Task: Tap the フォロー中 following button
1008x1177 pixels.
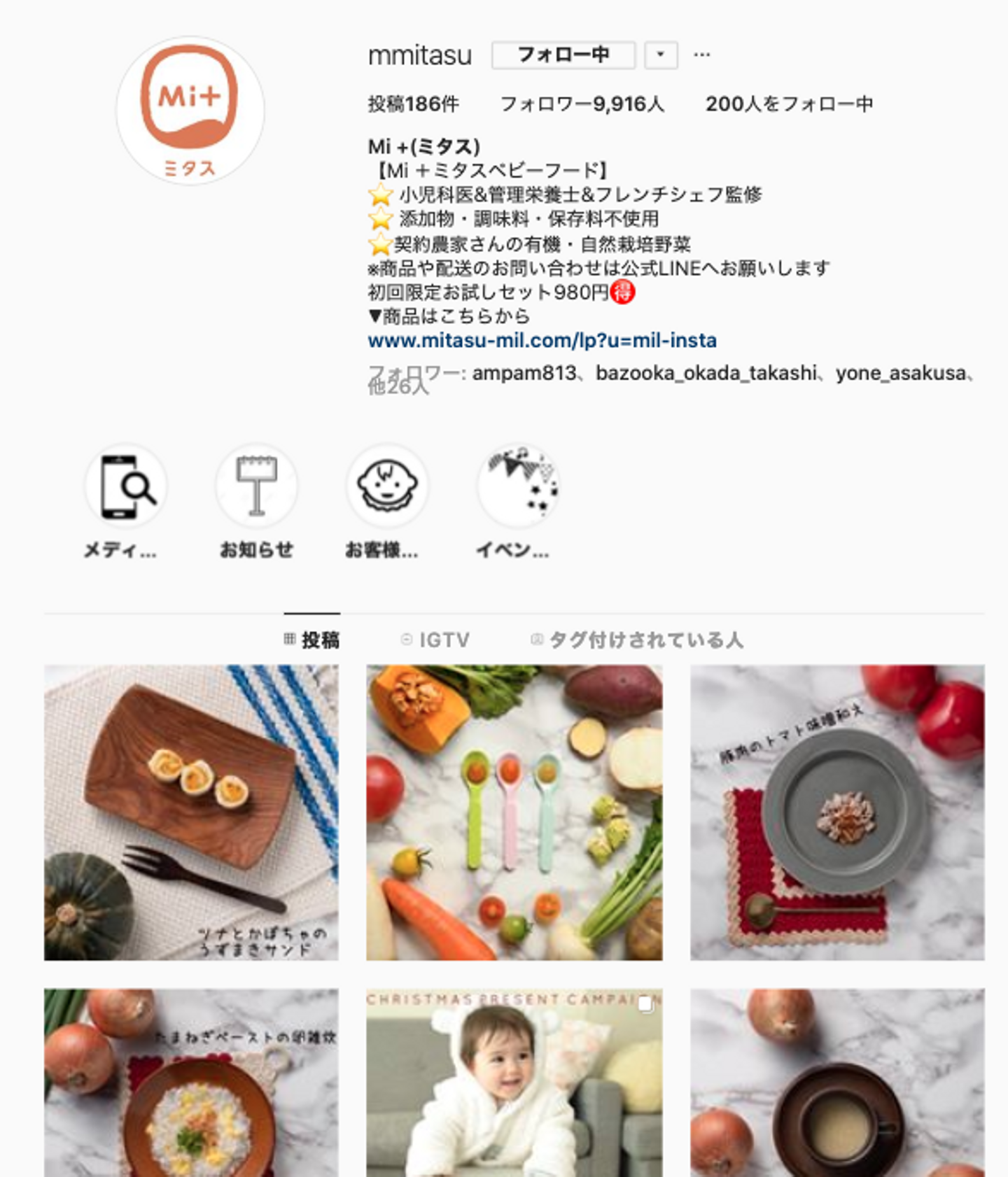Action: (x=563, y=55)
